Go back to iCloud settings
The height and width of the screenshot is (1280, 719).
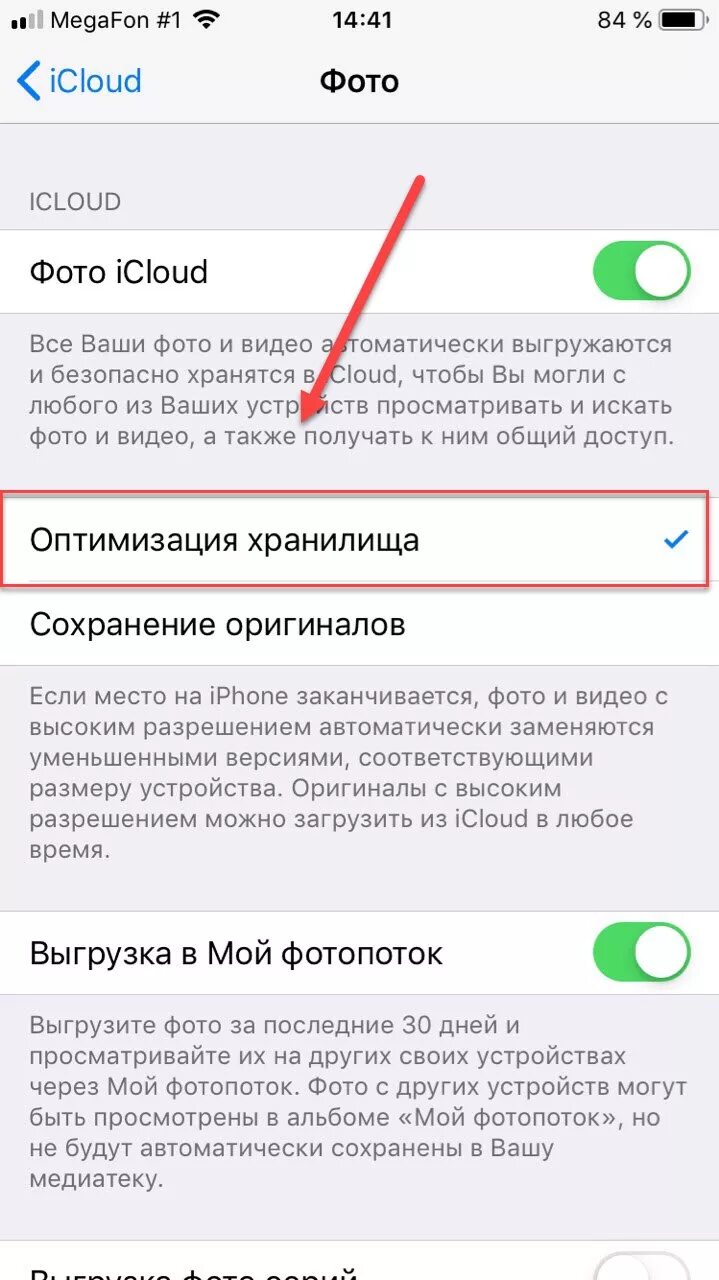pos(80,81)
